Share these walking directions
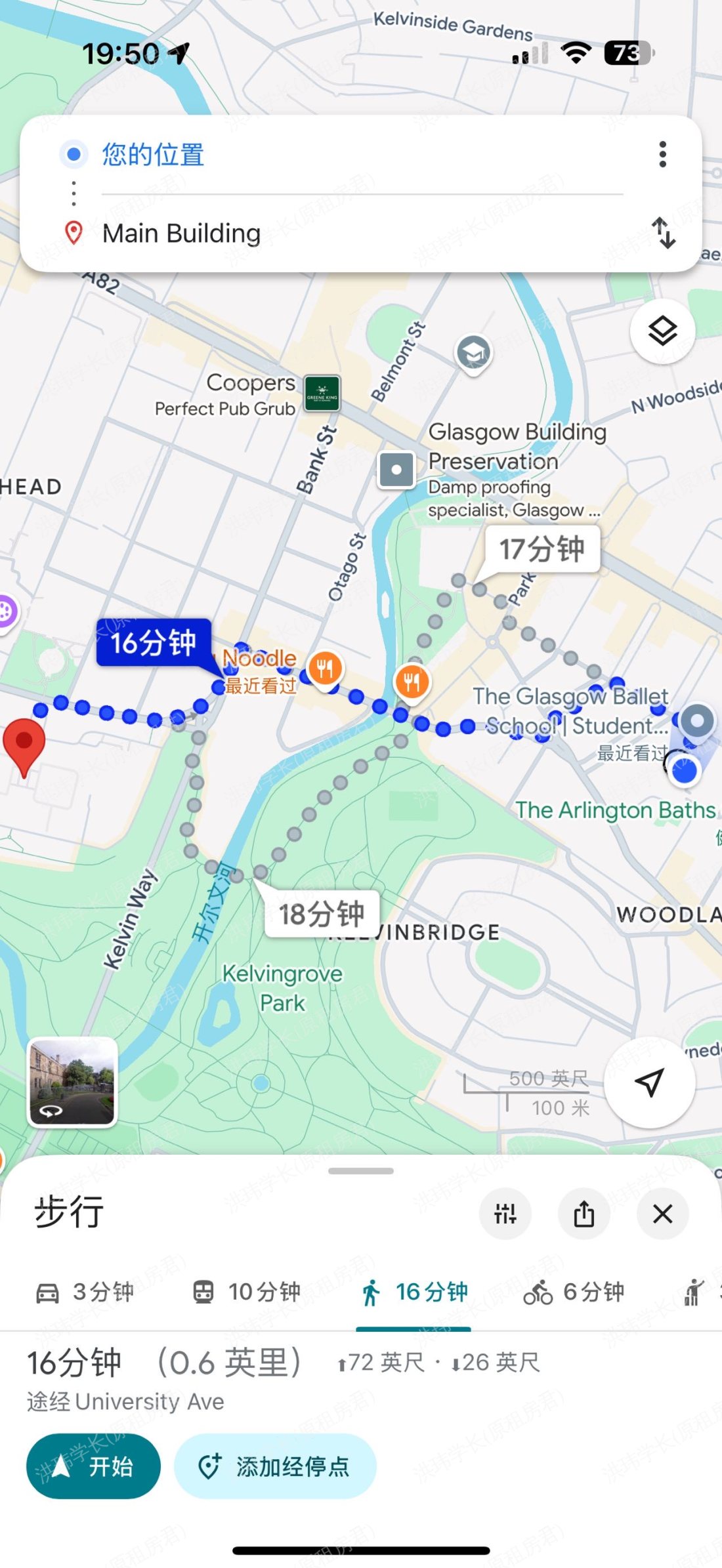The image size is (722, 1568). tap(584, 1214)
